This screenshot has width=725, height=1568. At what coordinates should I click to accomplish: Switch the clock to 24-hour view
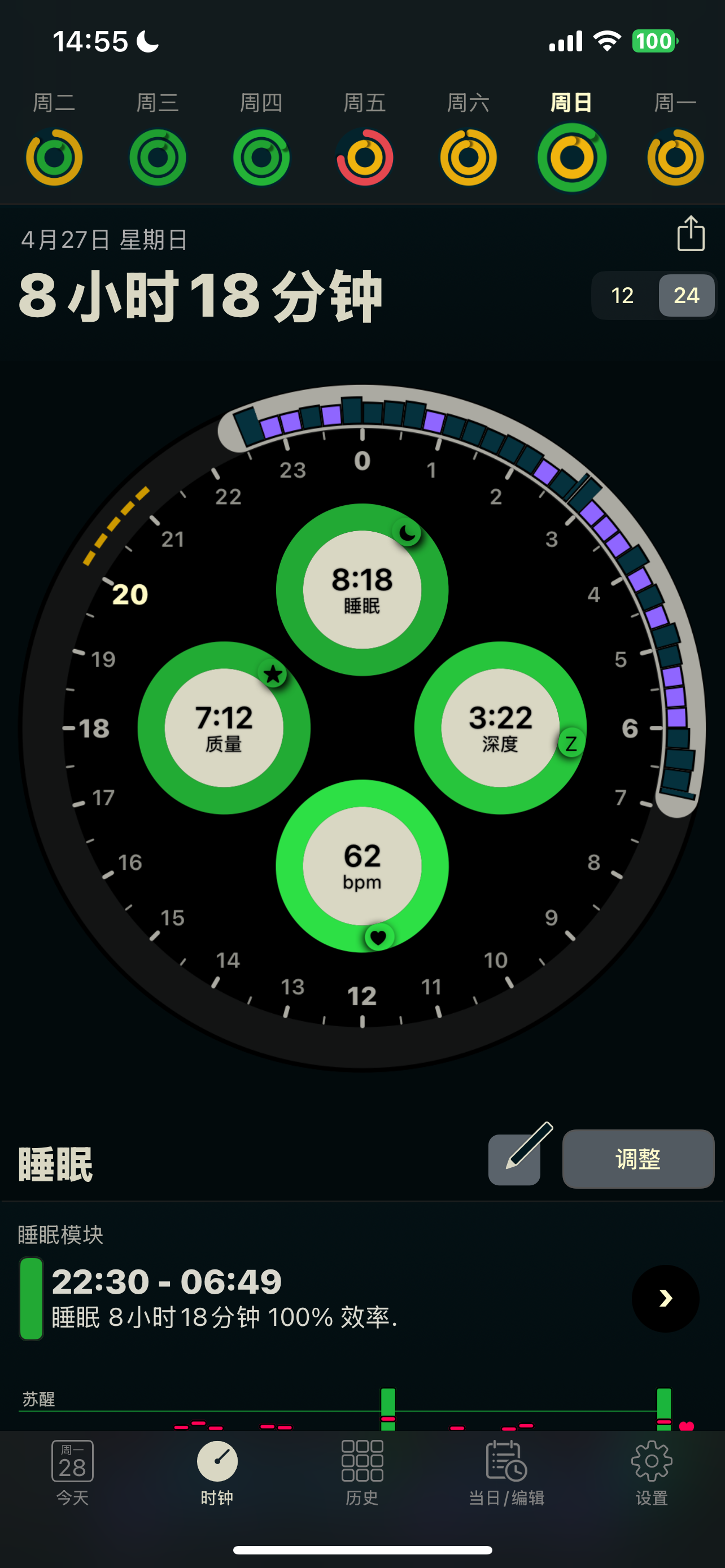click(x=686, y=295)
